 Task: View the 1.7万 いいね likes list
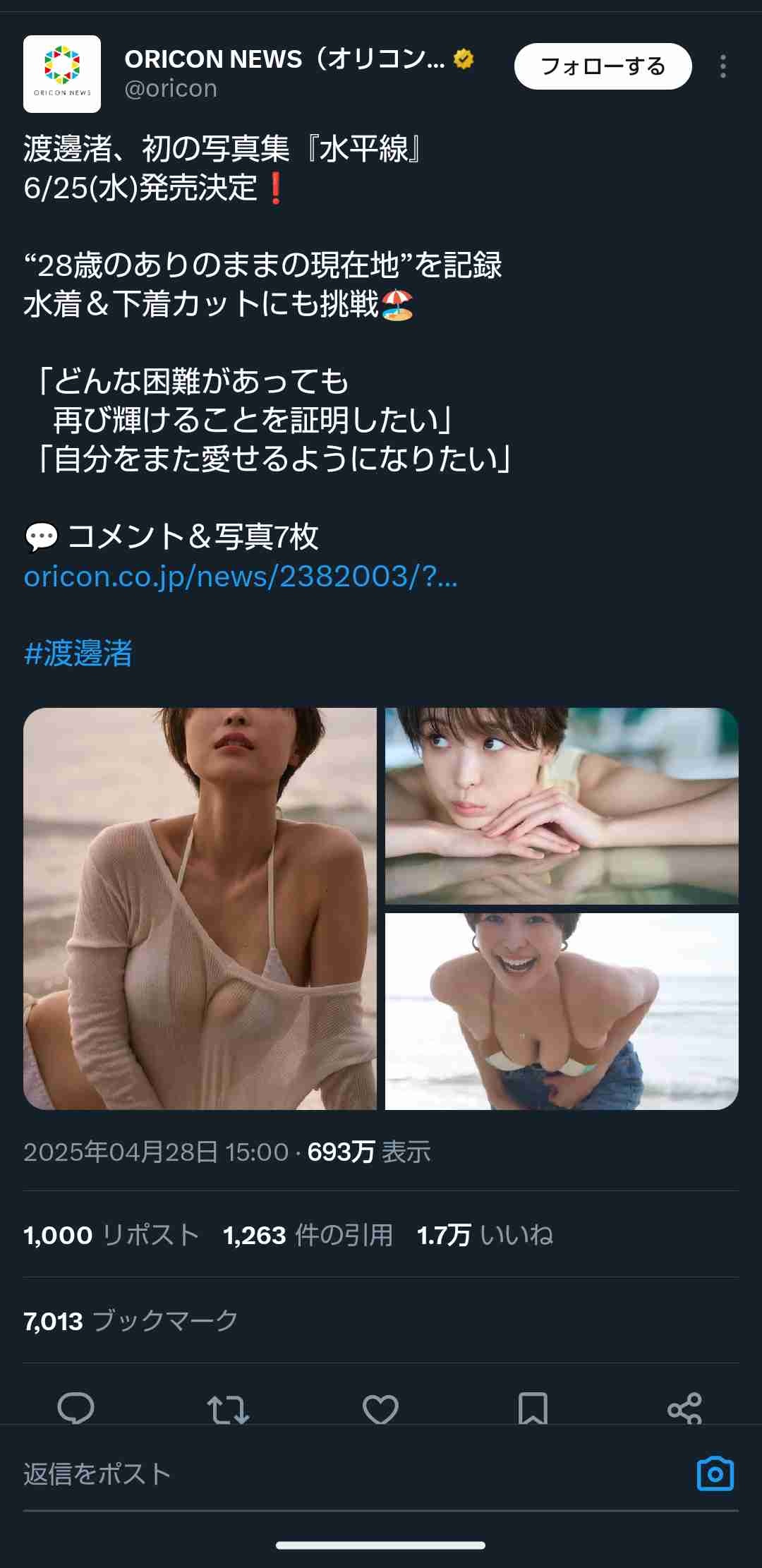pos(485,1235)
